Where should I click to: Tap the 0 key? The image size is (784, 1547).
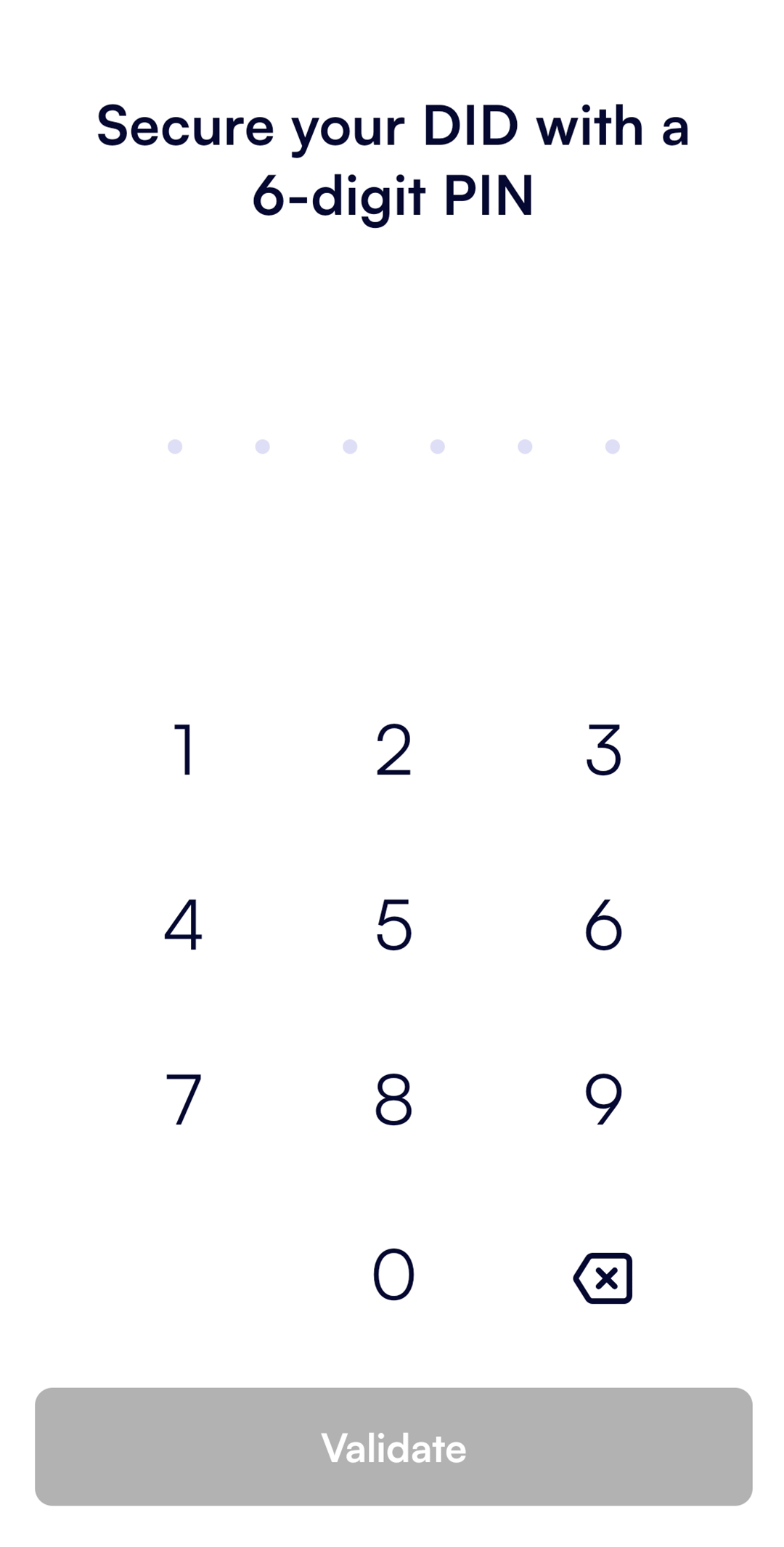pyautogui.click(x=393, y=1274)
